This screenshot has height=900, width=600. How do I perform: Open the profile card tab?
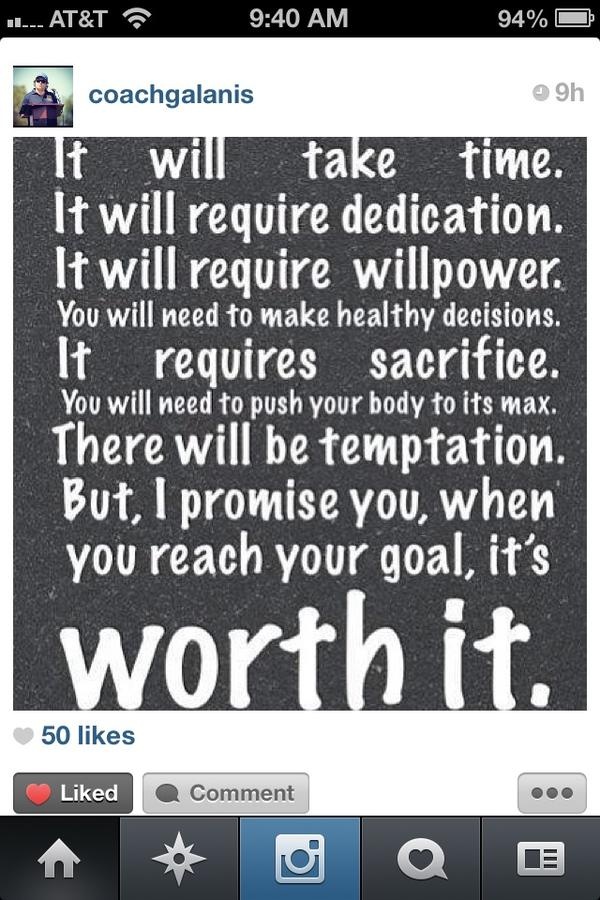pos(540,859)
